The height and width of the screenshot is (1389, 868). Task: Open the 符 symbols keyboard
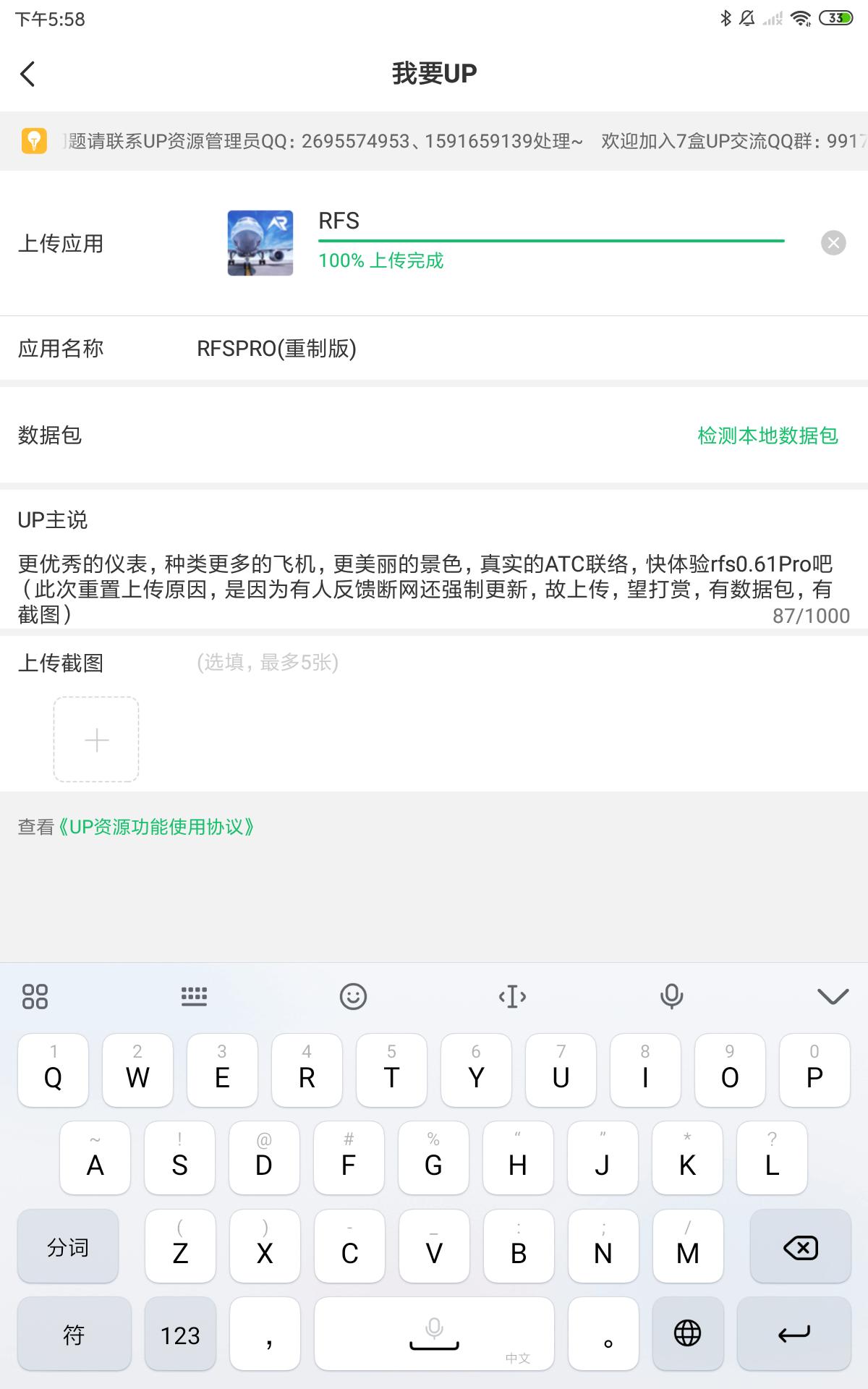[74, 1335]
